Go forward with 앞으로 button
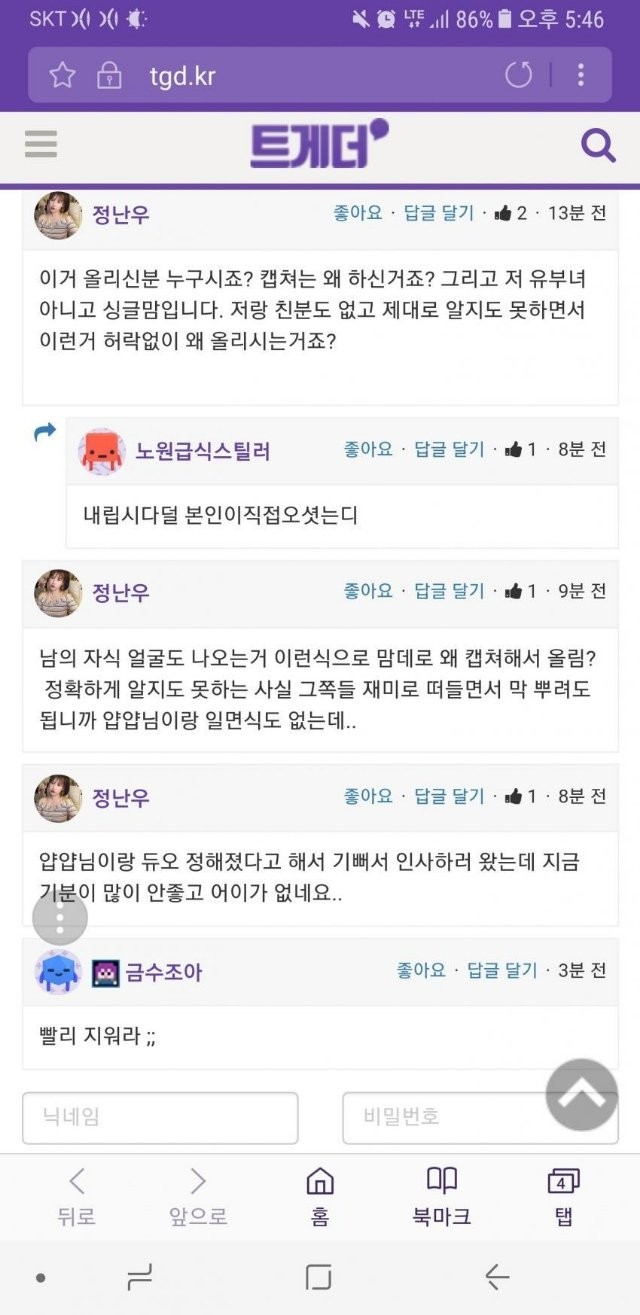The width and height of the screenshot is (640, 1315). point(198,1197)
